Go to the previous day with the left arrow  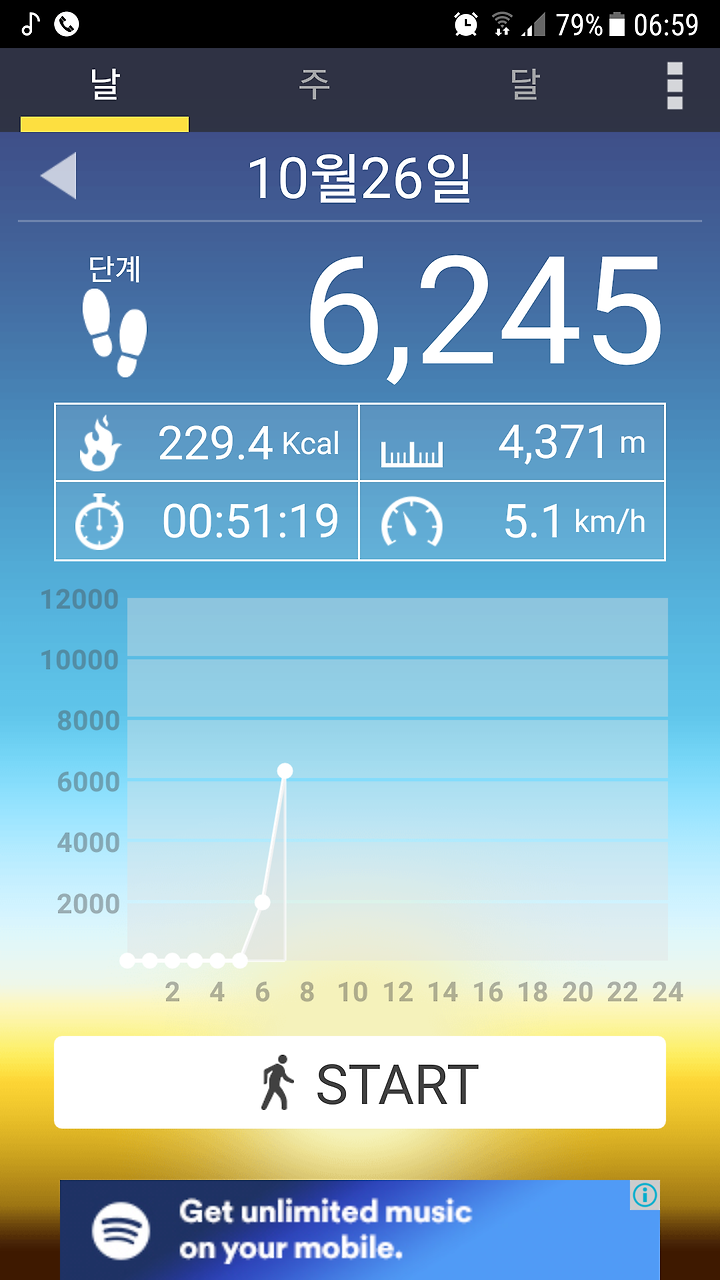point(58,177)
